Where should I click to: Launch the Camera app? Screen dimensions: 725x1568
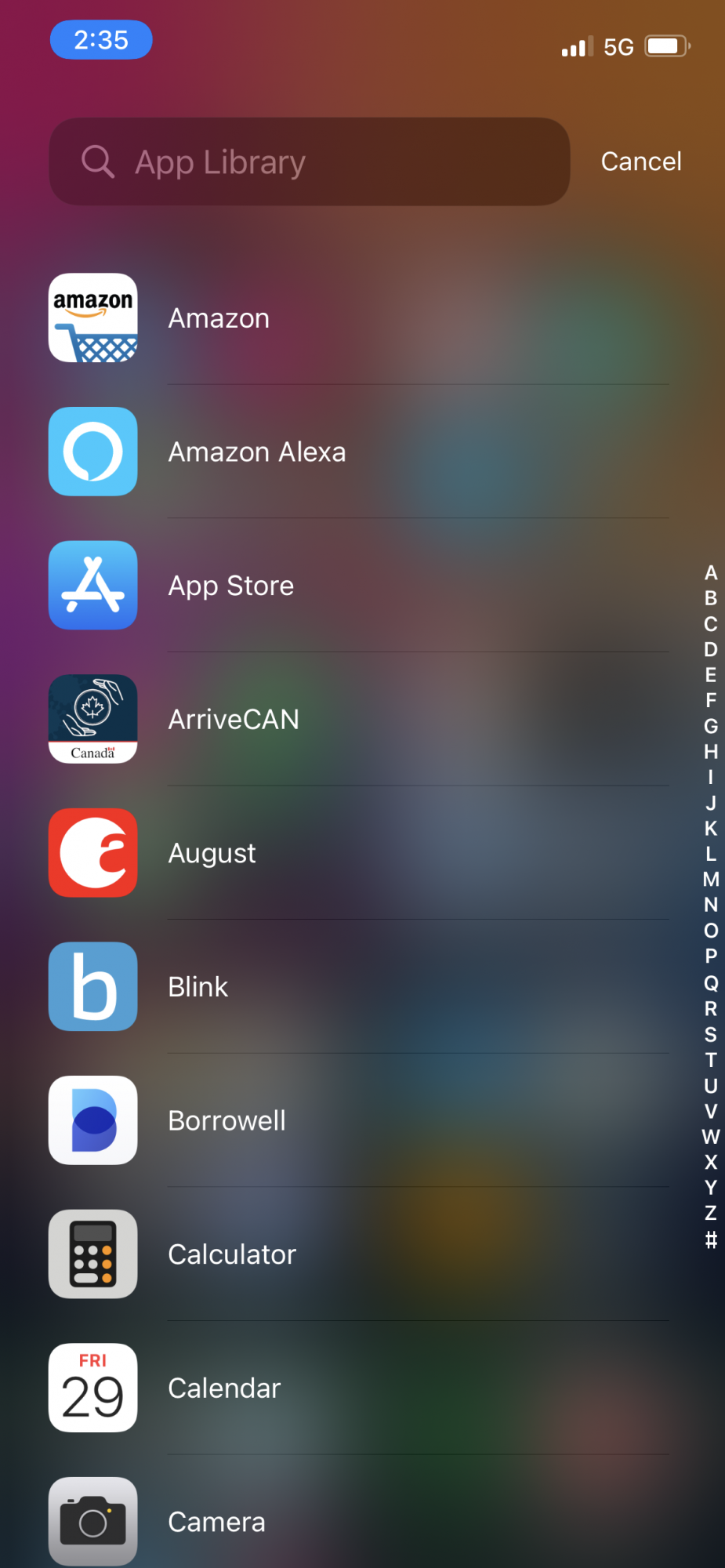click(x=93, y=1522)
